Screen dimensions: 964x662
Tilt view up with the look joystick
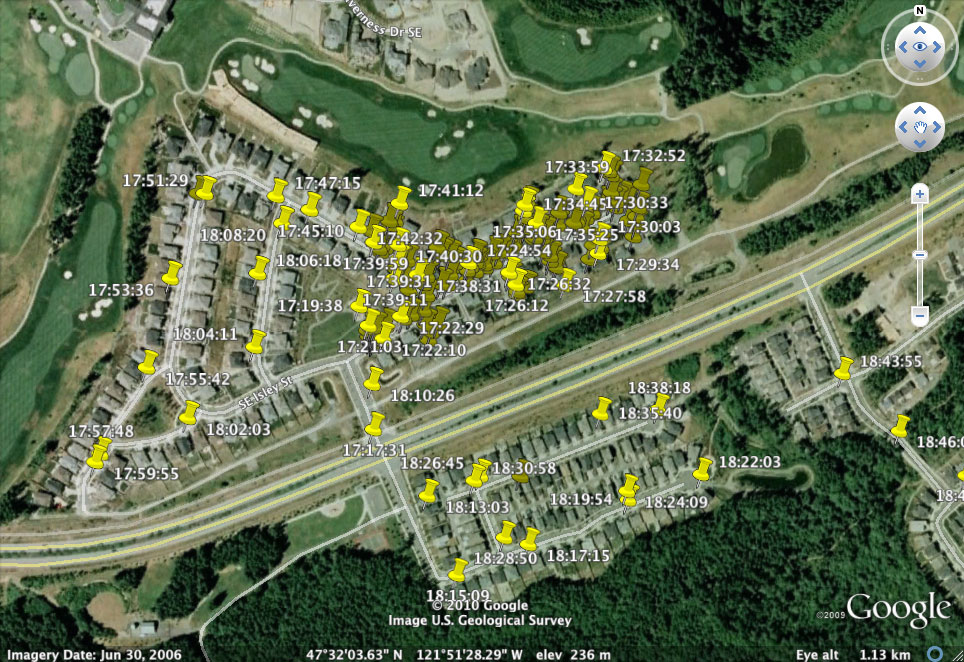(x=919, y=29)
